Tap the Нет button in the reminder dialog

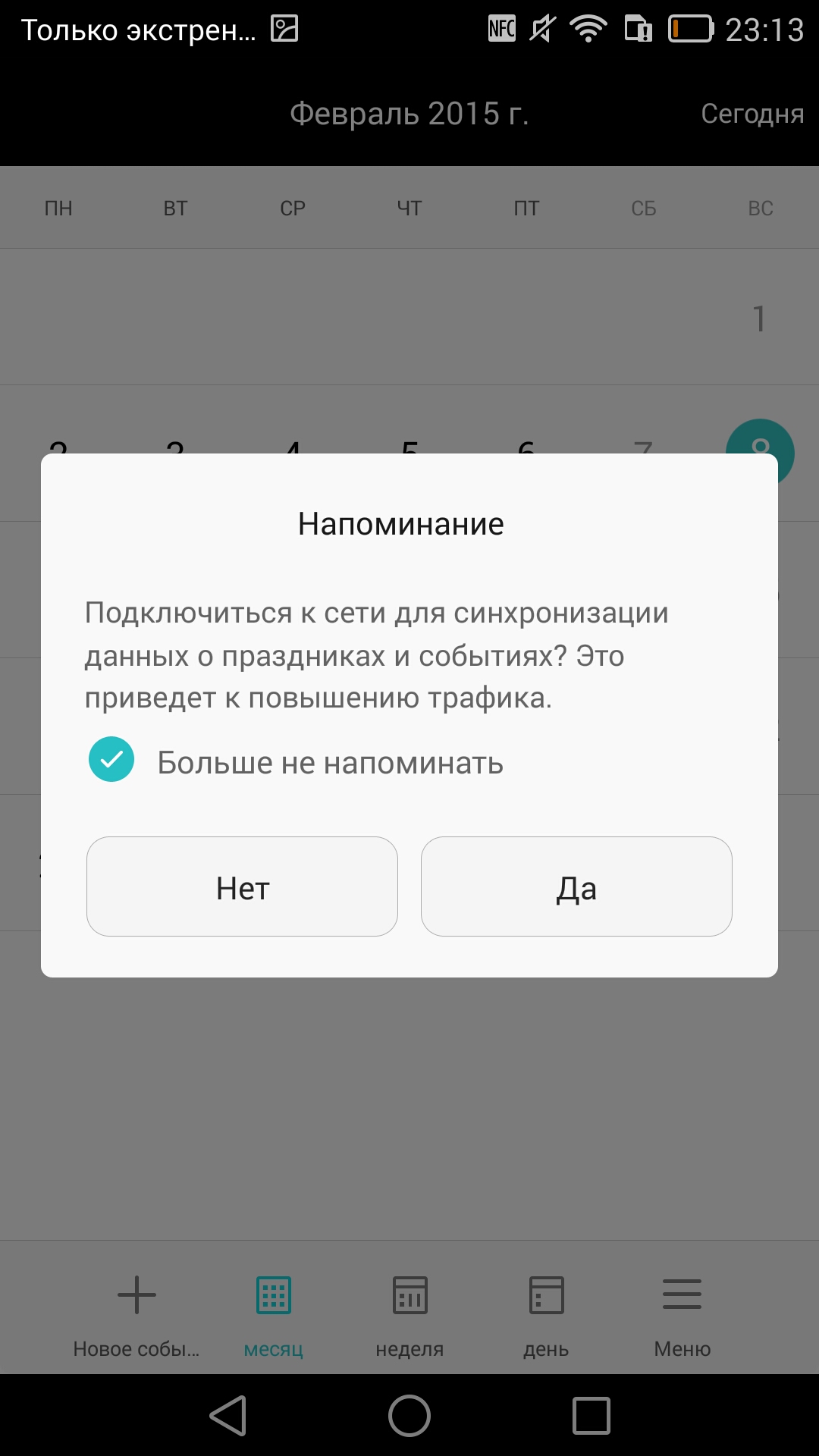[242, 886]
